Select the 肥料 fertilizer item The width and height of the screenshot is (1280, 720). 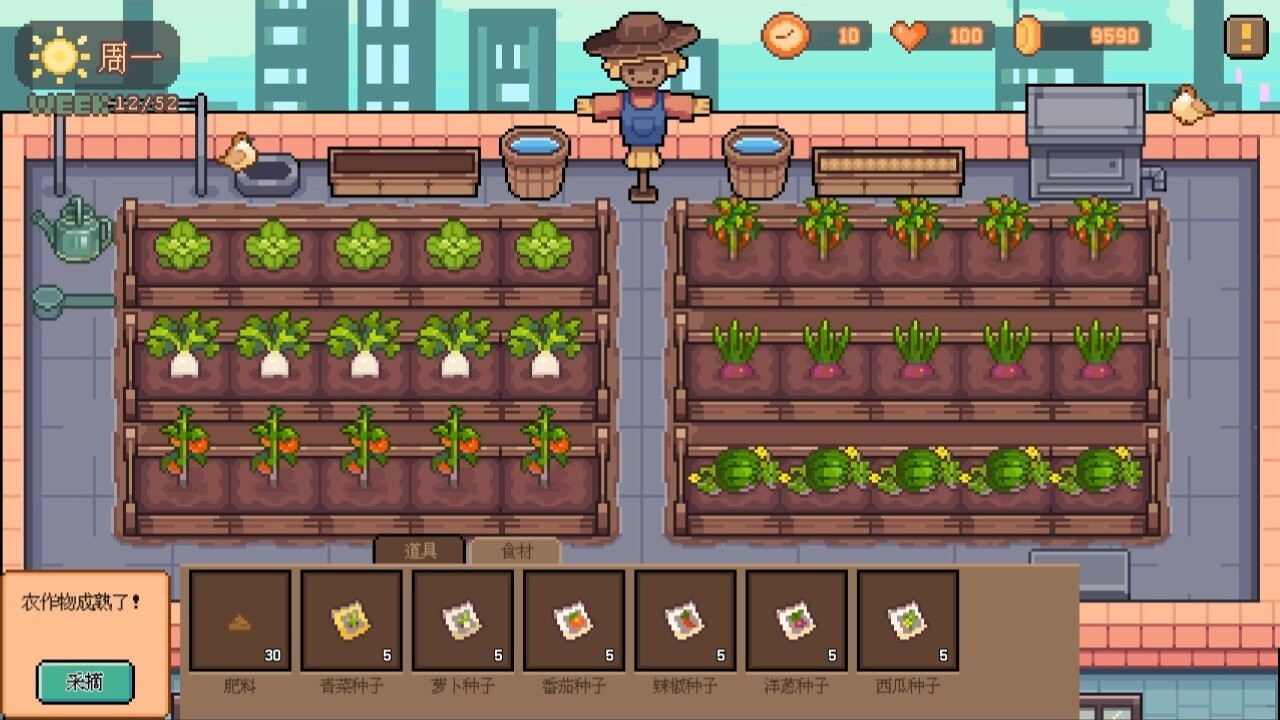pos(240,621)
